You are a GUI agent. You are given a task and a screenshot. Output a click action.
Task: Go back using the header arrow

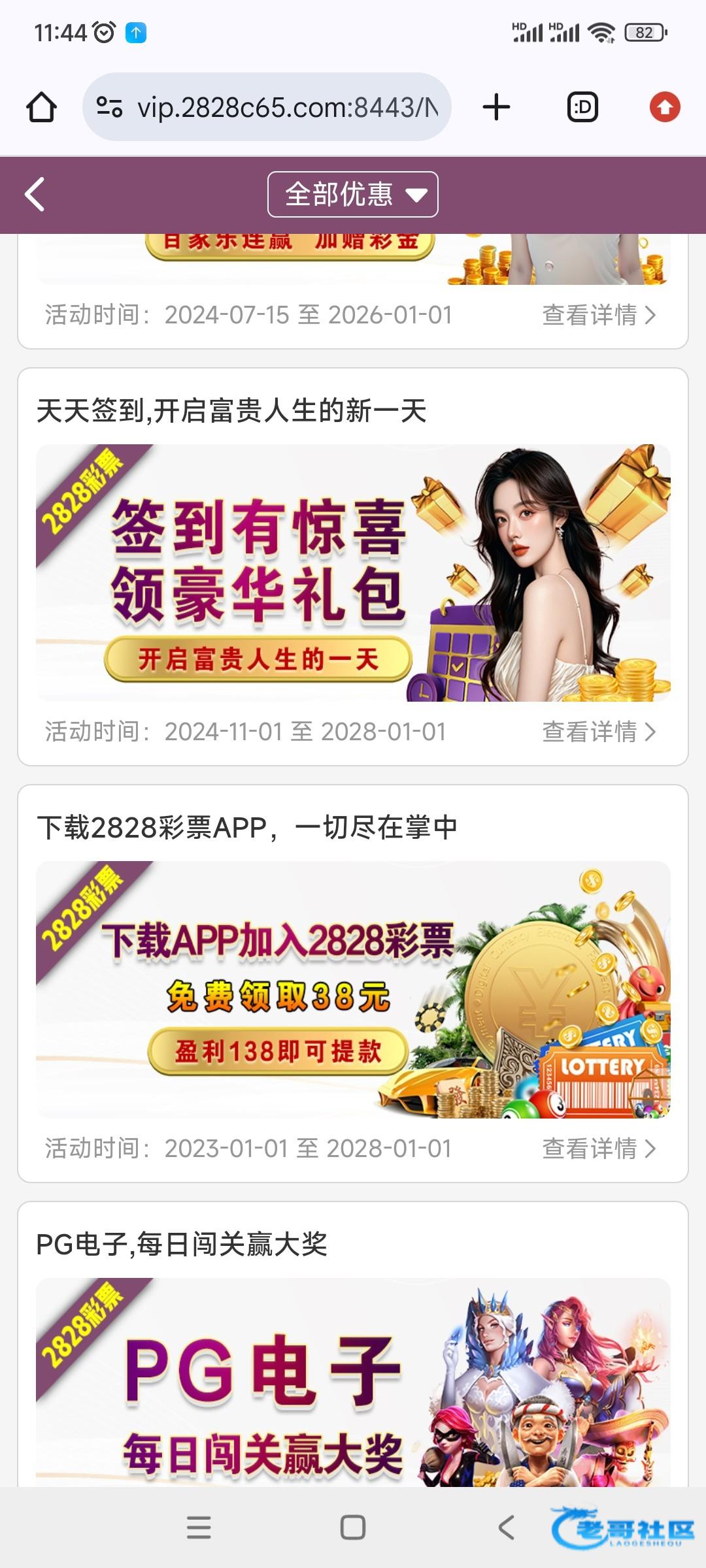(x=35, y=194)
